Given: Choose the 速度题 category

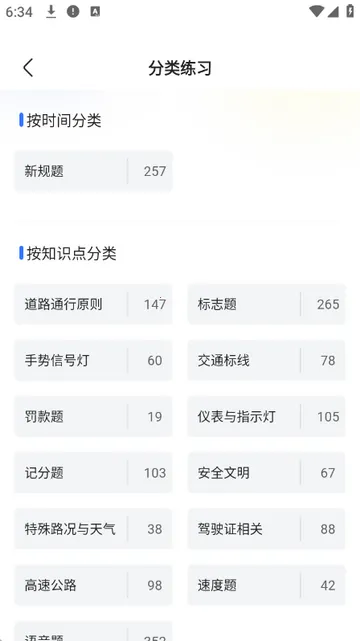Looking at the screenshot, I should click(266, 585).
